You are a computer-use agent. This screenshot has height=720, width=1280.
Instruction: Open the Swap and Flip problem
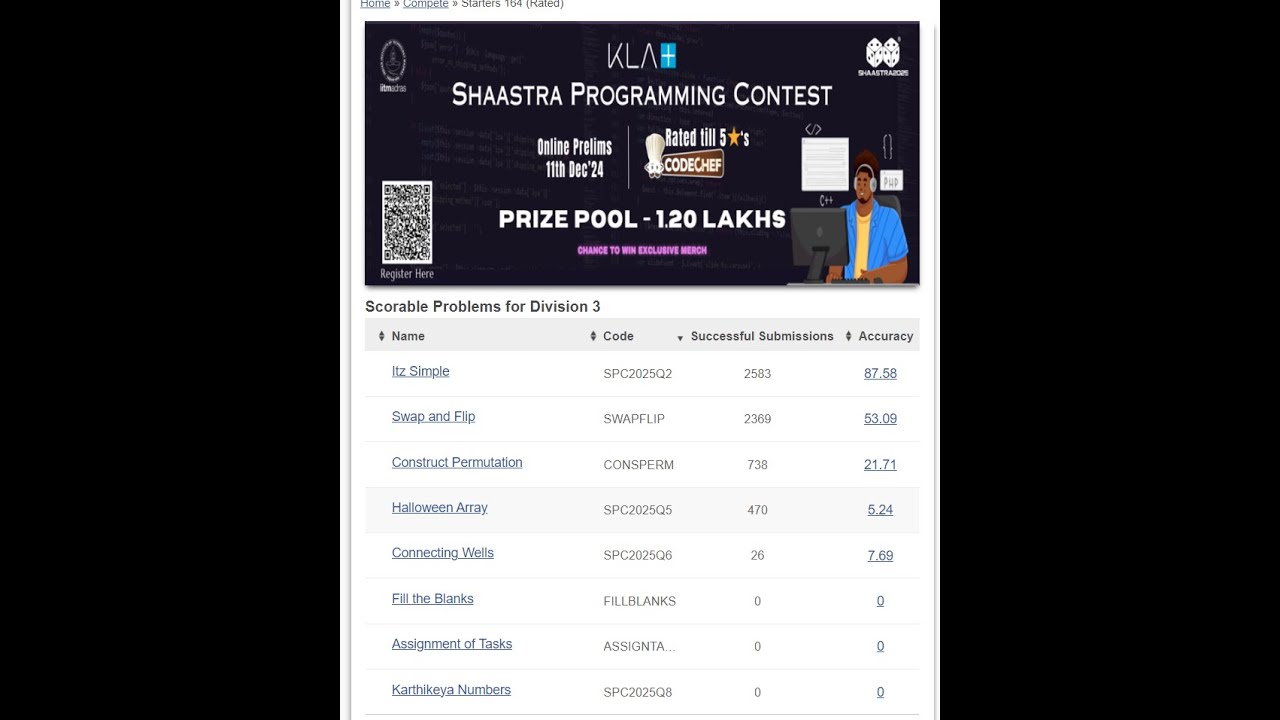point(433,417)
